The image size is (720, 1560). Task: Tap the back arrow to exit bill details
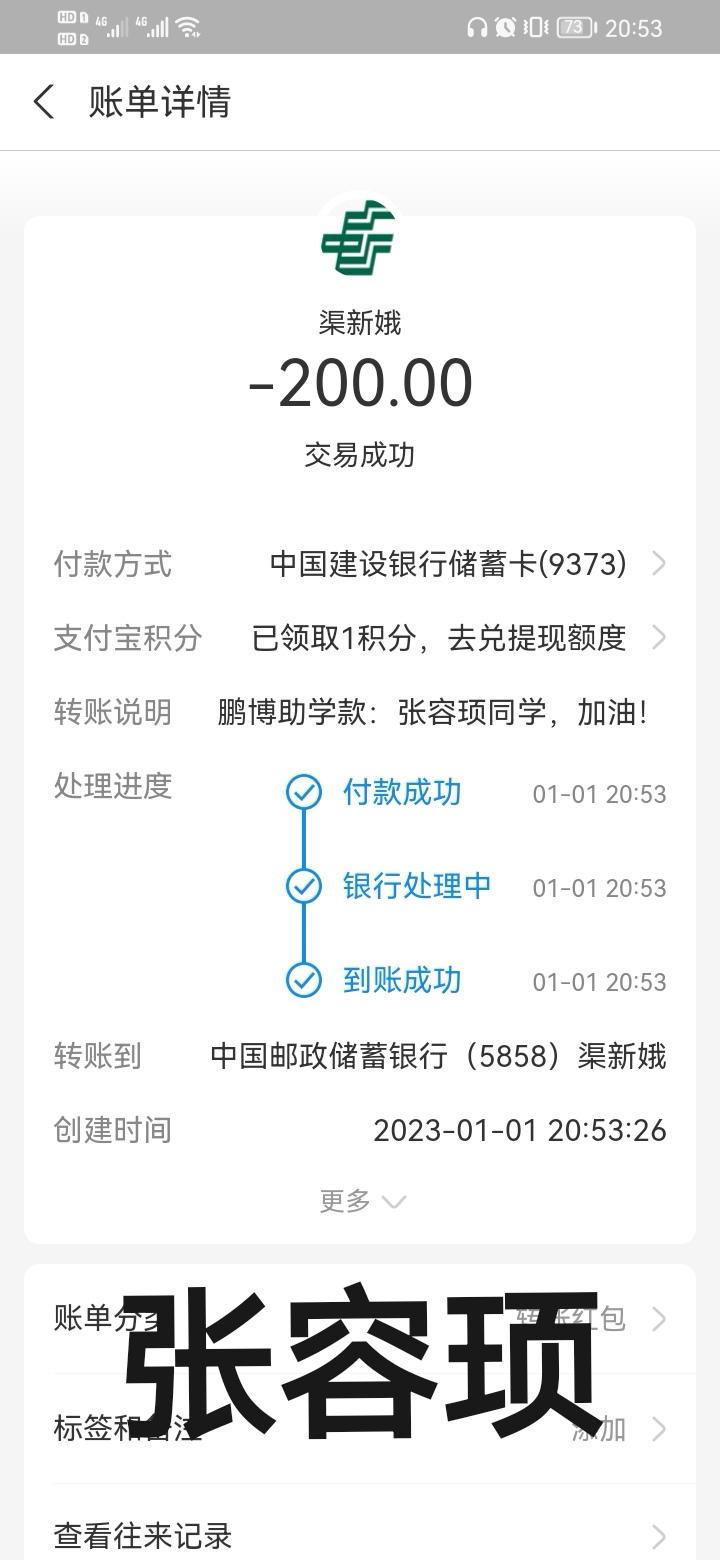(42, 102)
